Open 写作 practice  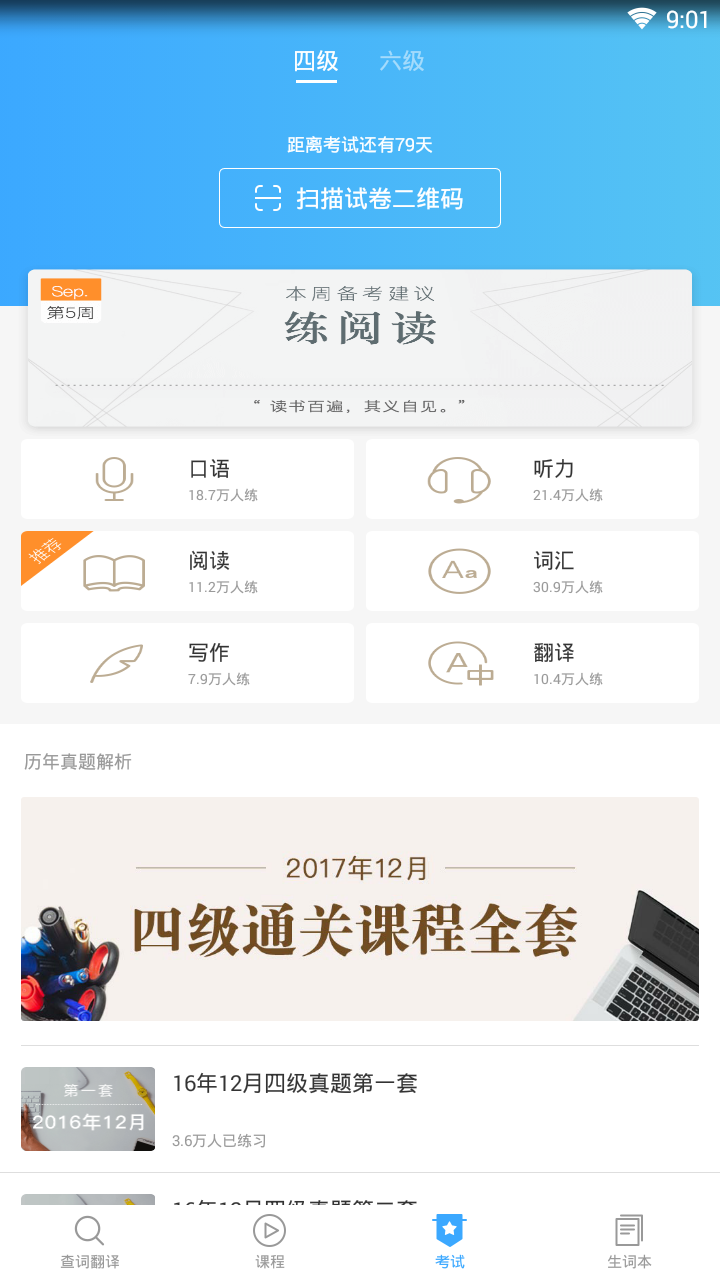[187, 663]
